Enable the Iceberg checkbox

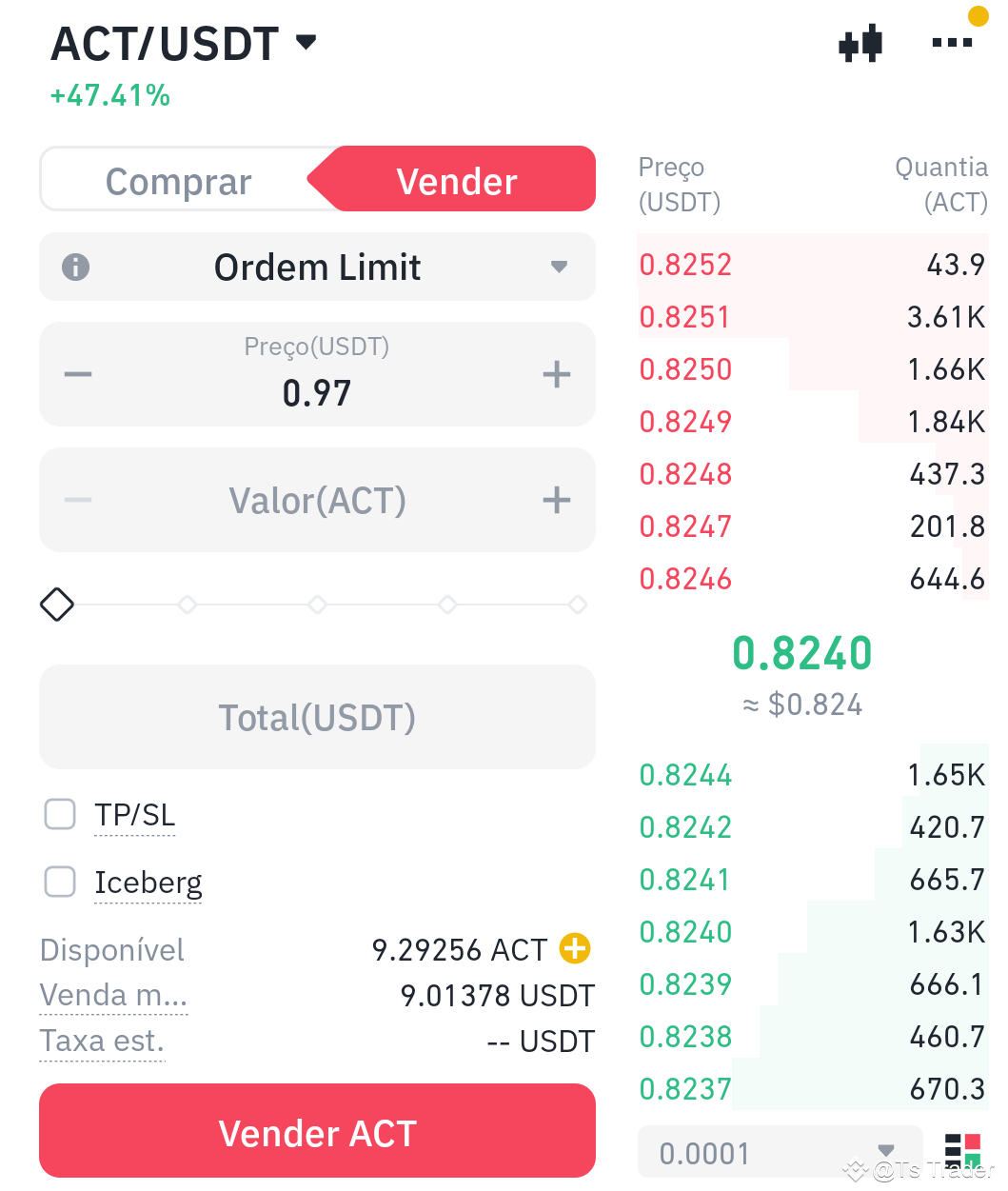[59, 882]
